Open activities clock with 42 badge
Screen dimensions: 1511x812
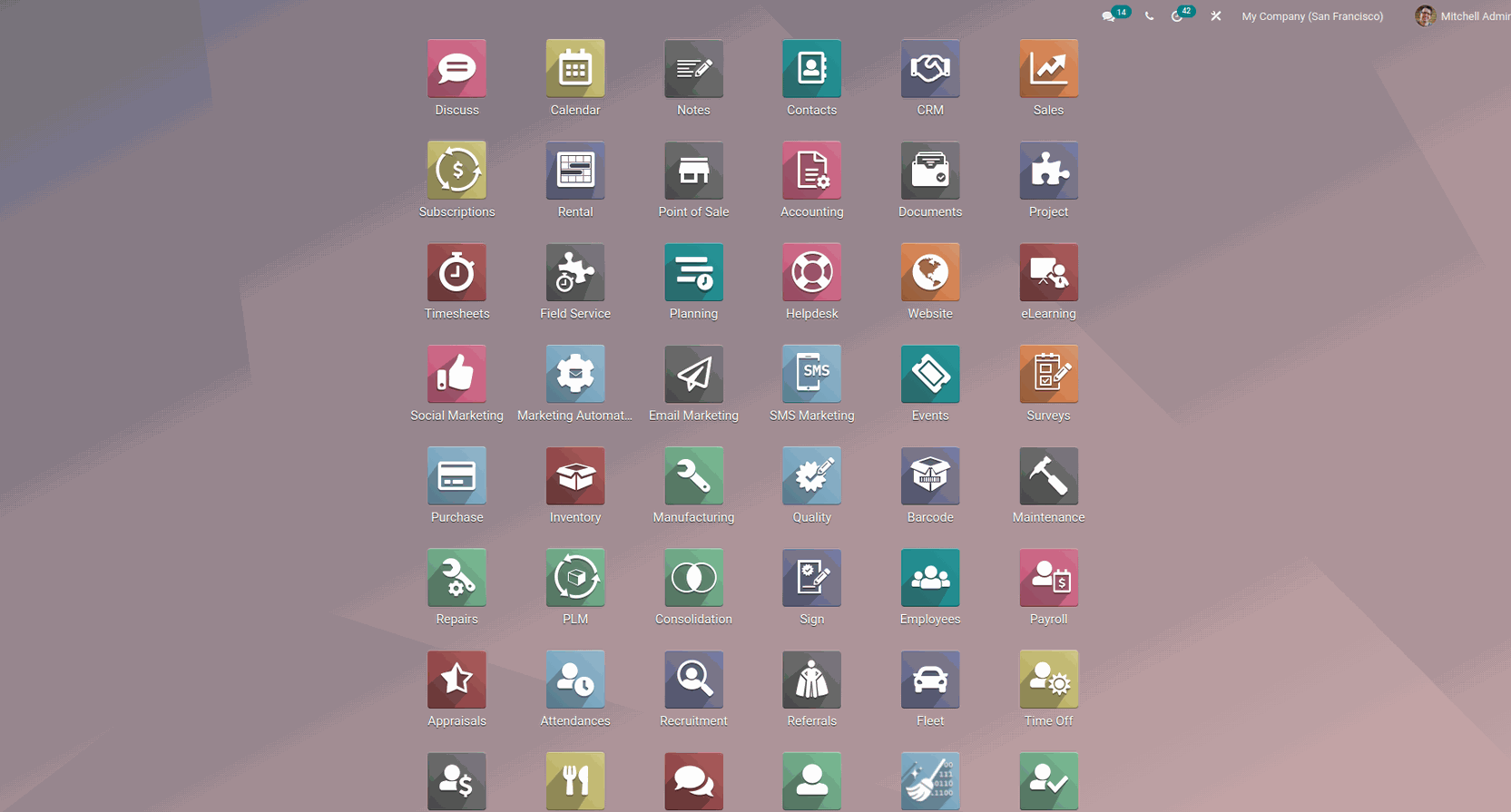(1178, 16)
